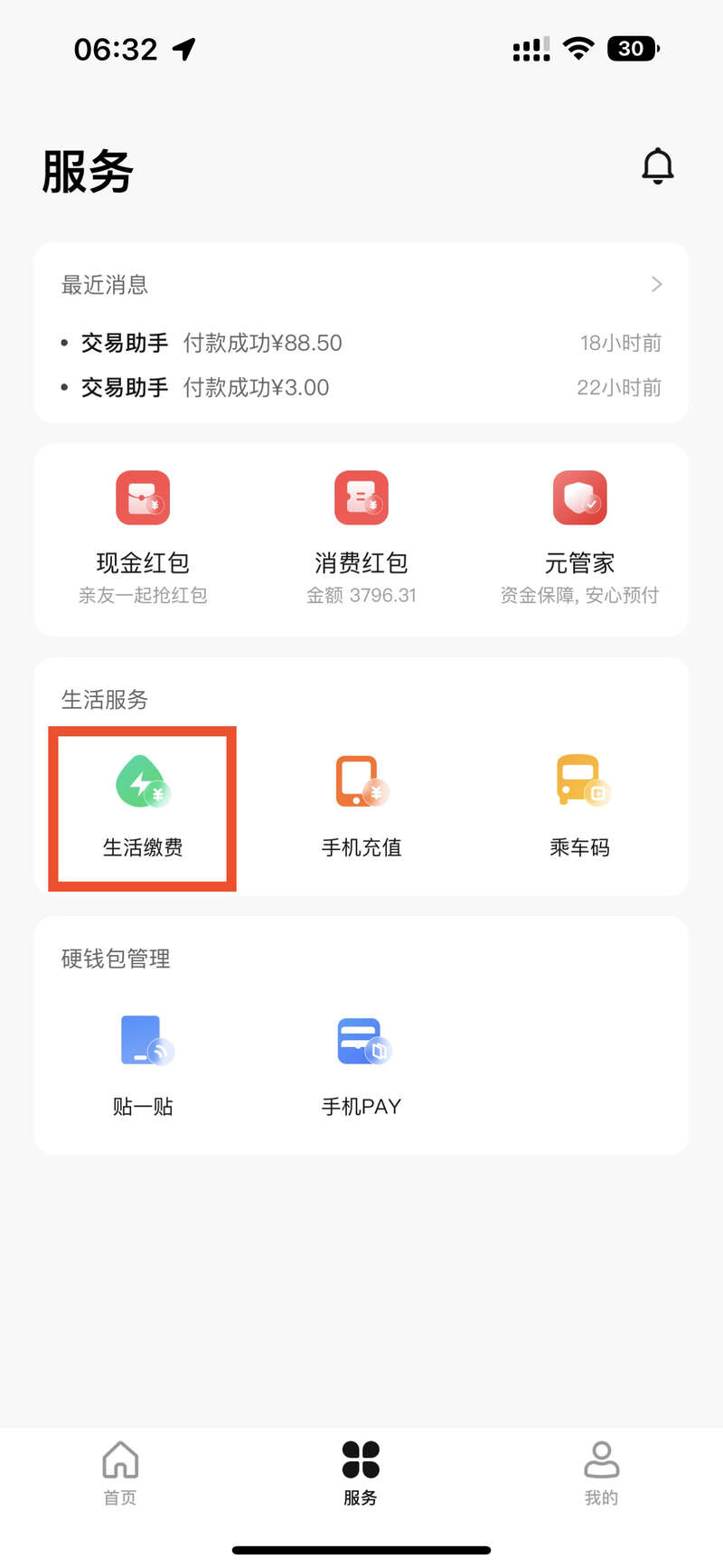
Task: Open 元管家
Action: (579, 535)
